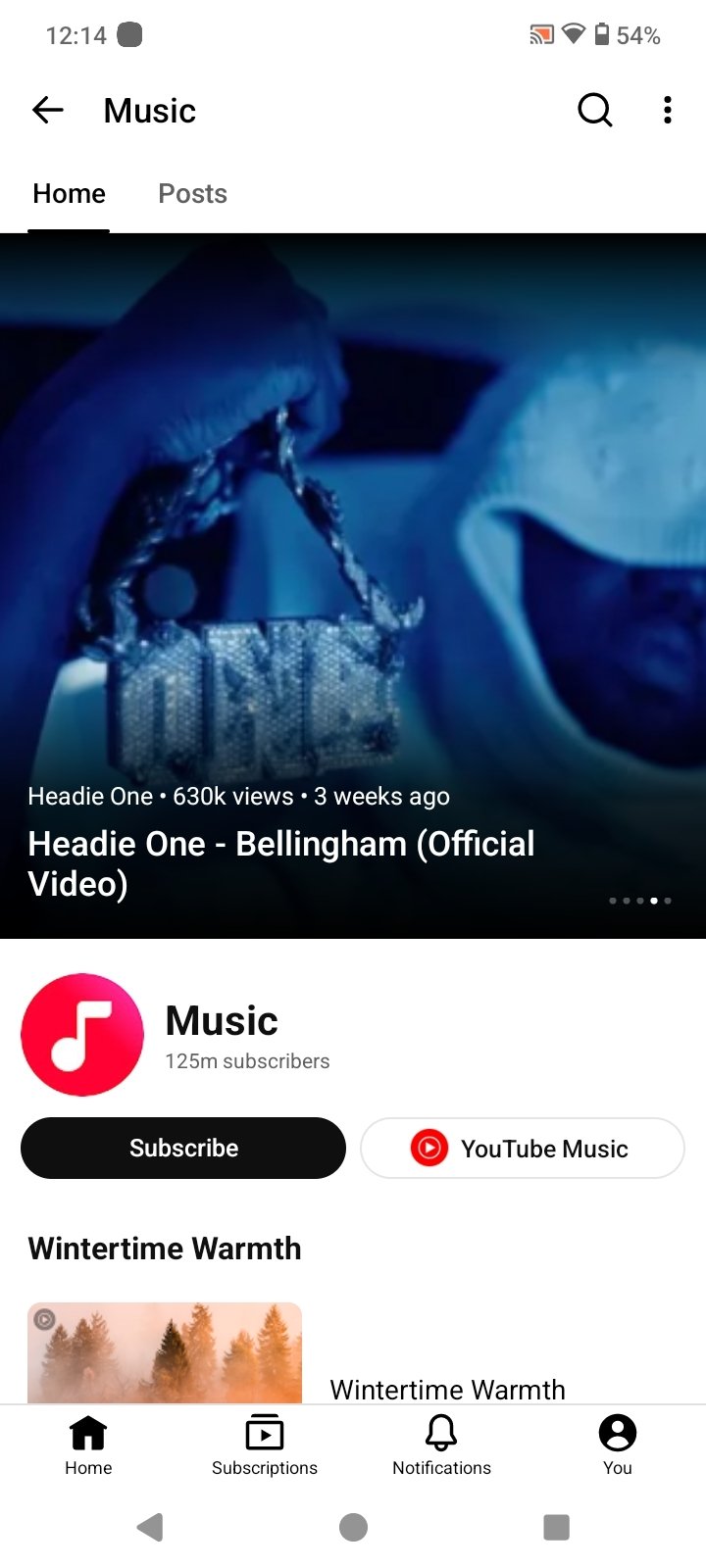Subscribe to the Music channel
Screen dimensions: 706x1568
click(x=183, y=1148)
